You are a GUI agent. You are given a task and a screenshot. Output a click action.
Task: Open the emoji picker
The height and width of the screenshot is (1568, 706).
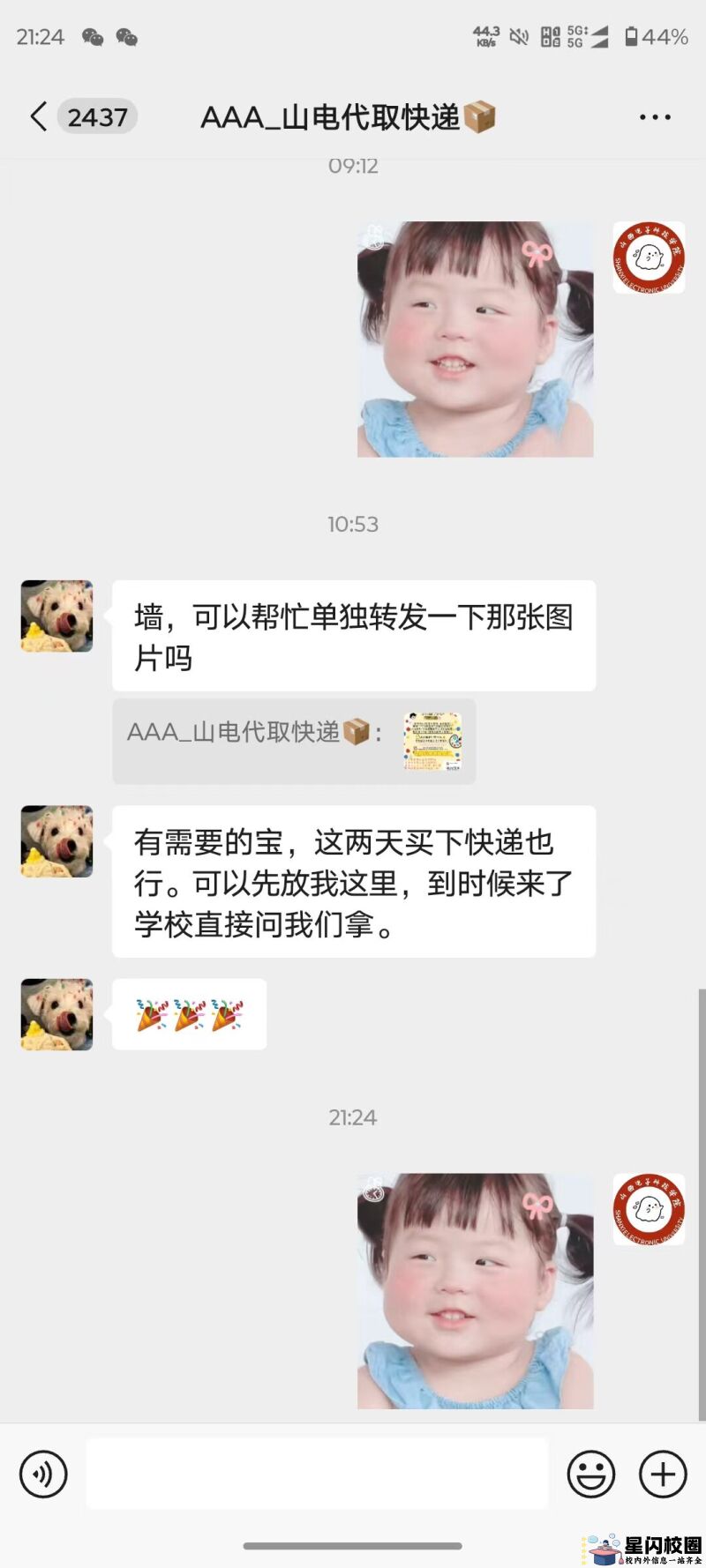[590, 1474]
